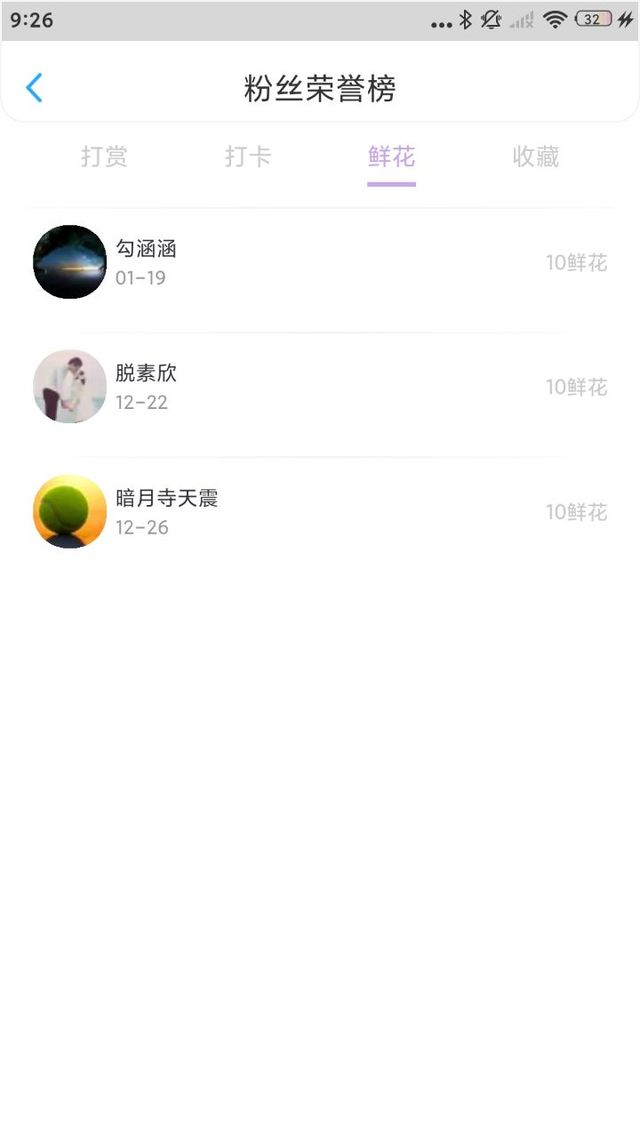
Task: Select the 鲜花 tab
Action: [x=391, y=156]
